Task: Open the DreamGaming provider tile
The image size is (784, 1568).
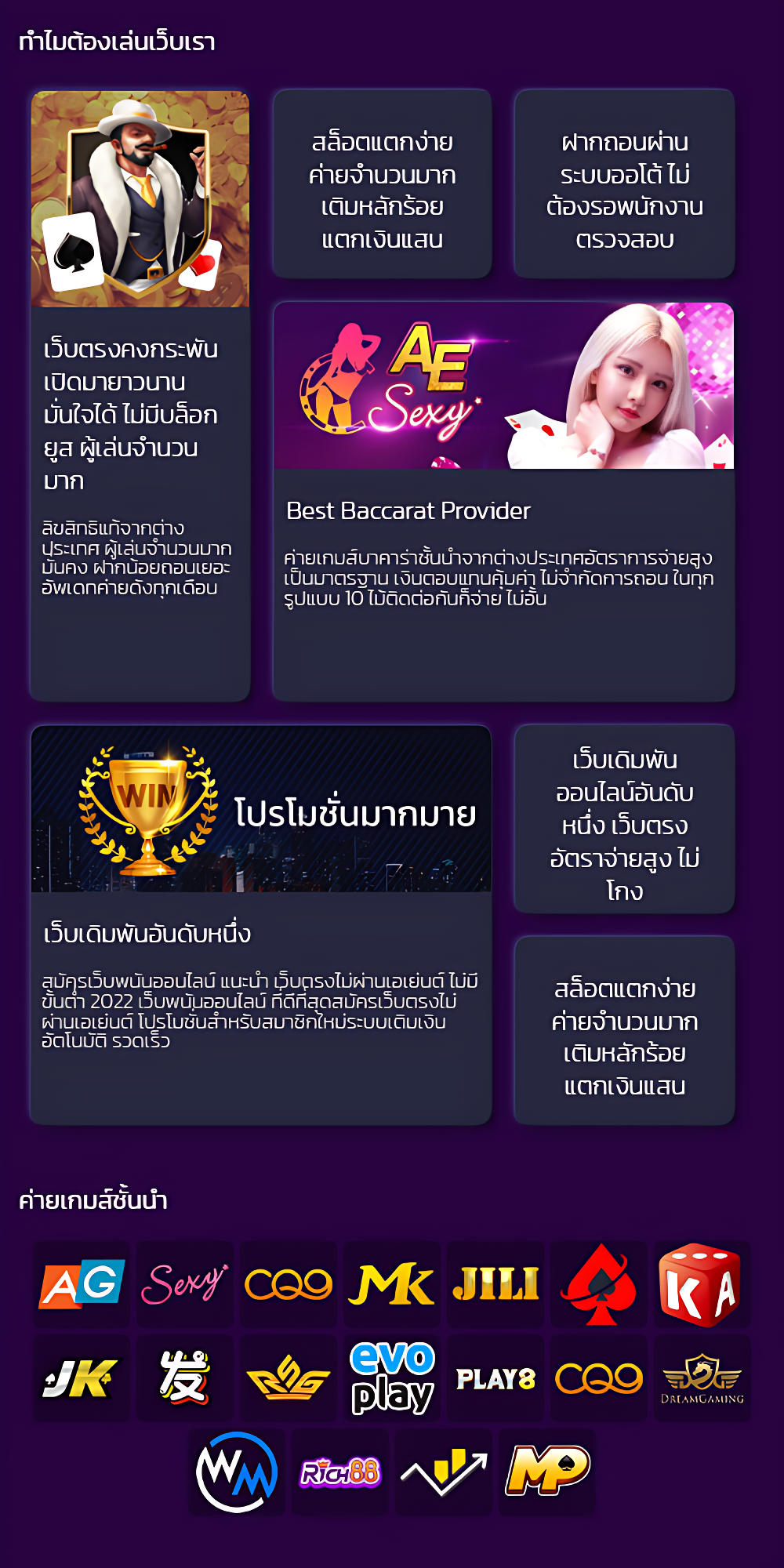Action: [x=702, y=1378]
